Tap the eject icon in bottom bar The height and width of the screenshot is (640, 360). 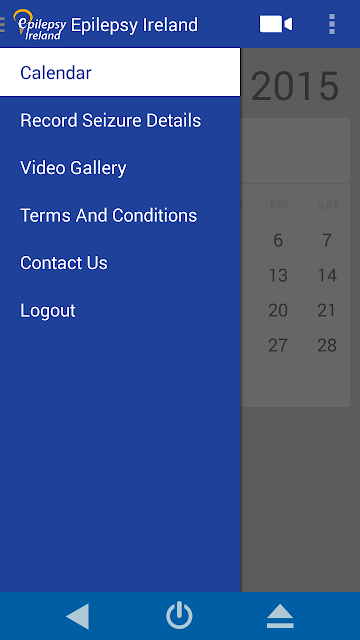[280, 616]
